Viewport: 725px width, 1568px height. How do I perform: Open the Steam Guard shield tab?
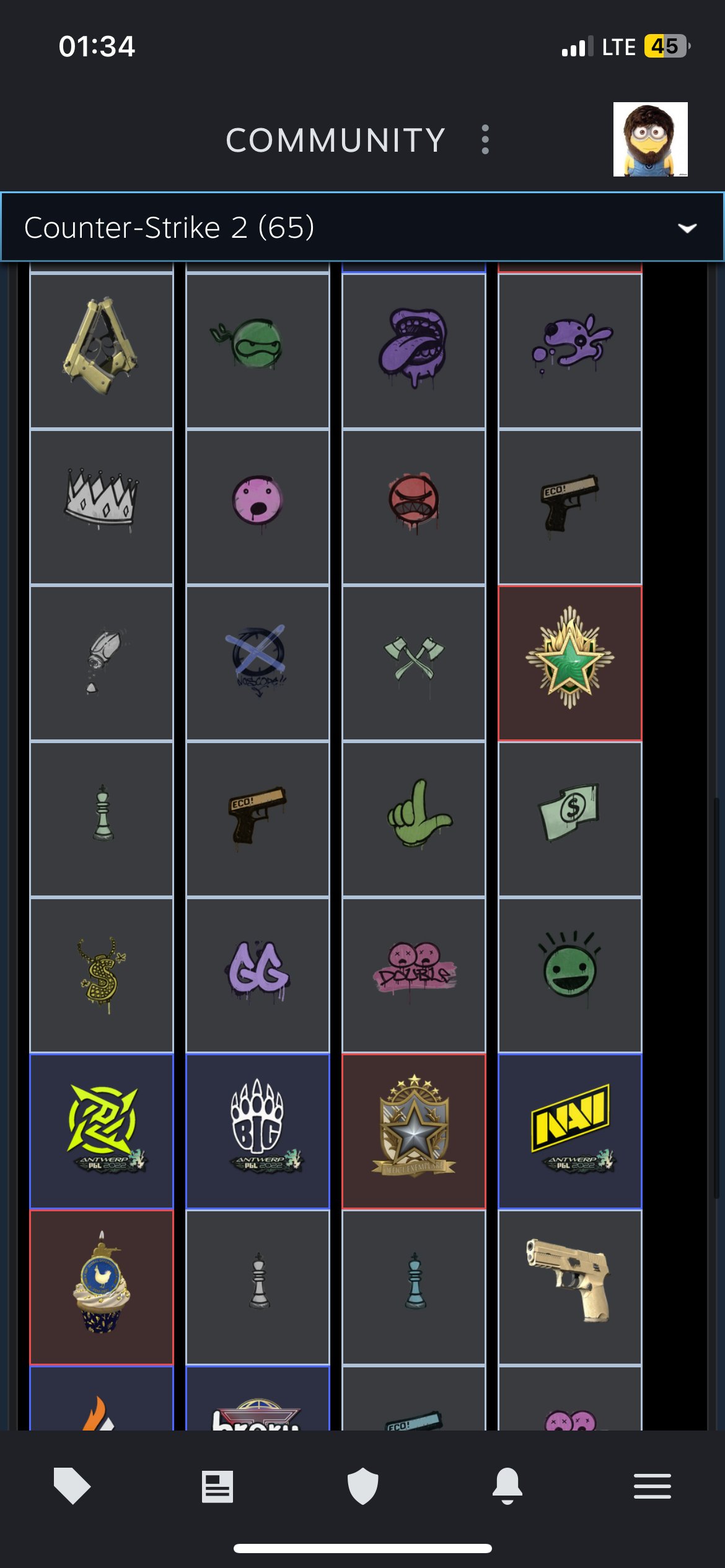pos(362,1486)
